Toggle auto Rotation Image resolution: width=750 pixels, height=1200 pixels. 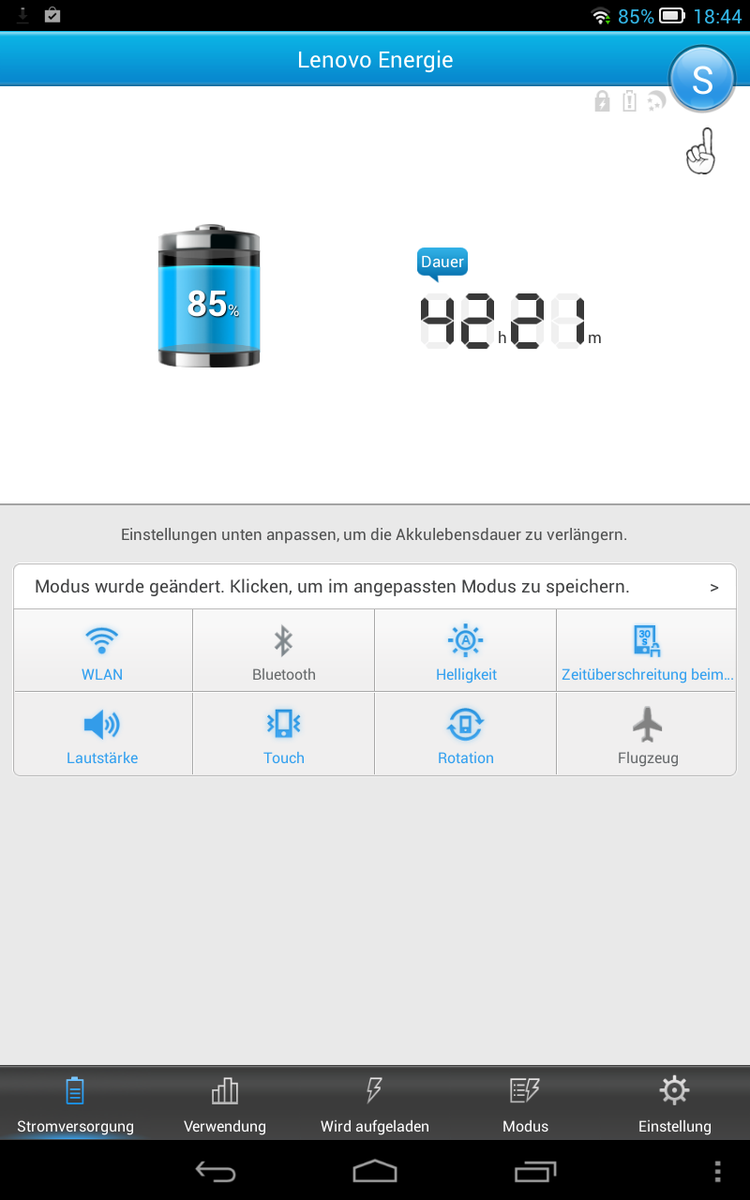[x=466, y=734]
